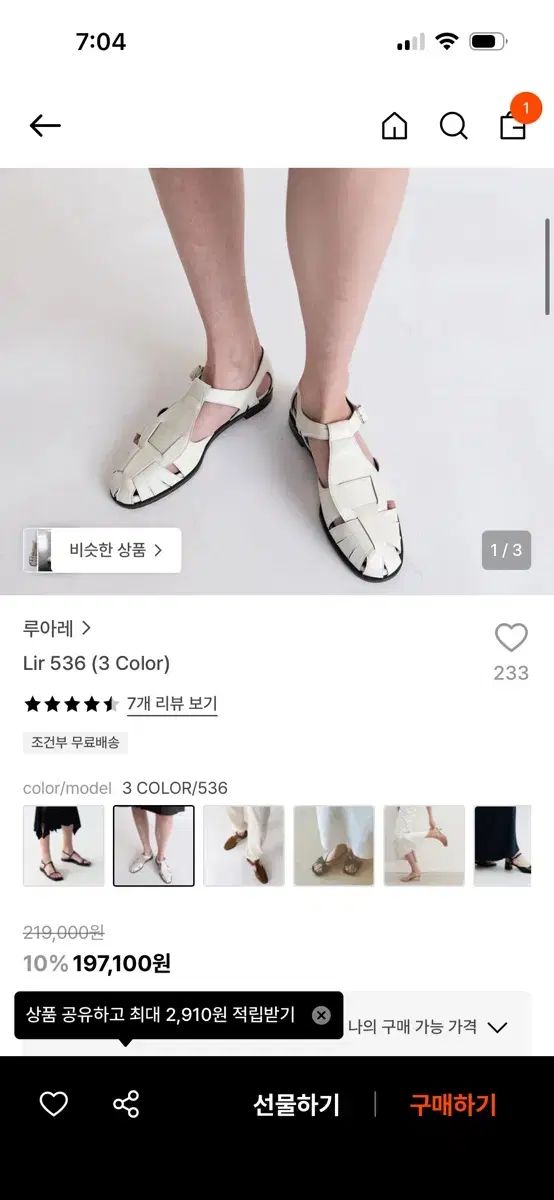Screen dimensions: 554x1200
Task: Select the black strappy sandal thumbnail
Action: tap(64, 846)
